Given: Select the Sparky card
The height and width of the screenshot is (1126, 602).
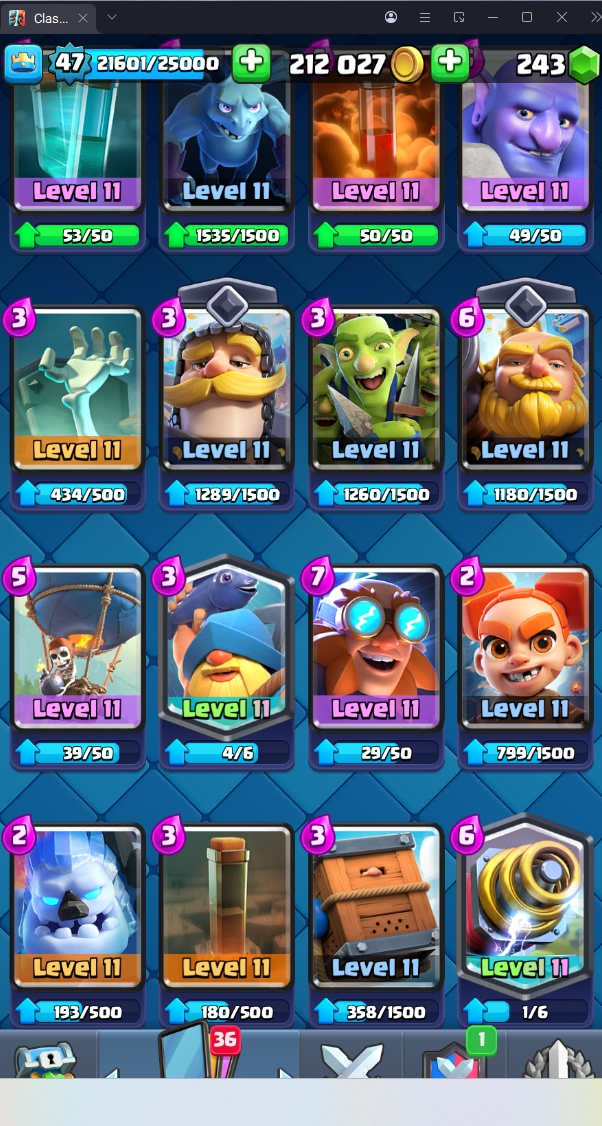Looking at the screenshot, I should [524, 908].
